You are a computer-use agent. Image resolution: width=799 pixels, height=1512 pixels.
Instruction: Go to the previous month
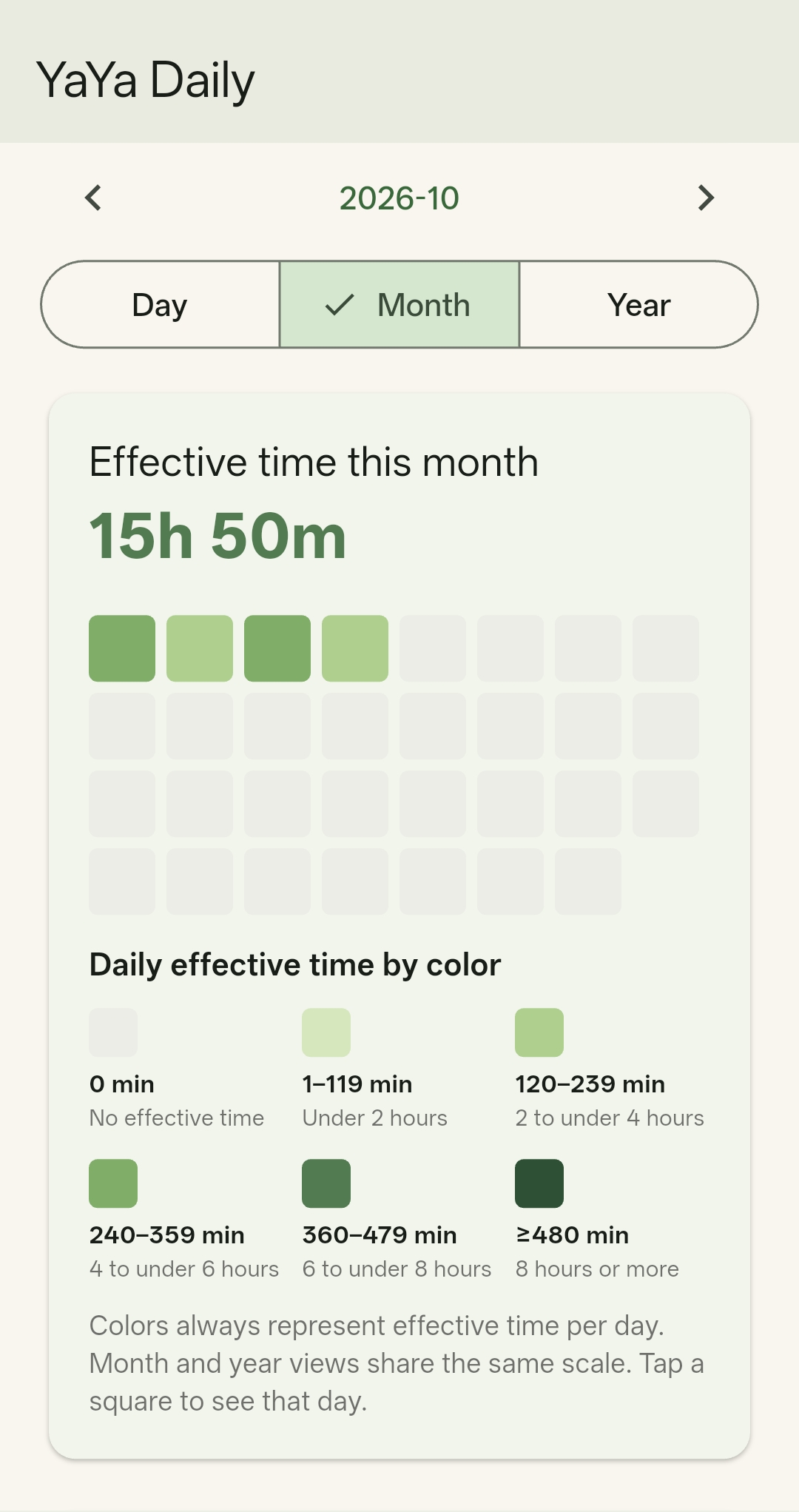coord(93,198)
